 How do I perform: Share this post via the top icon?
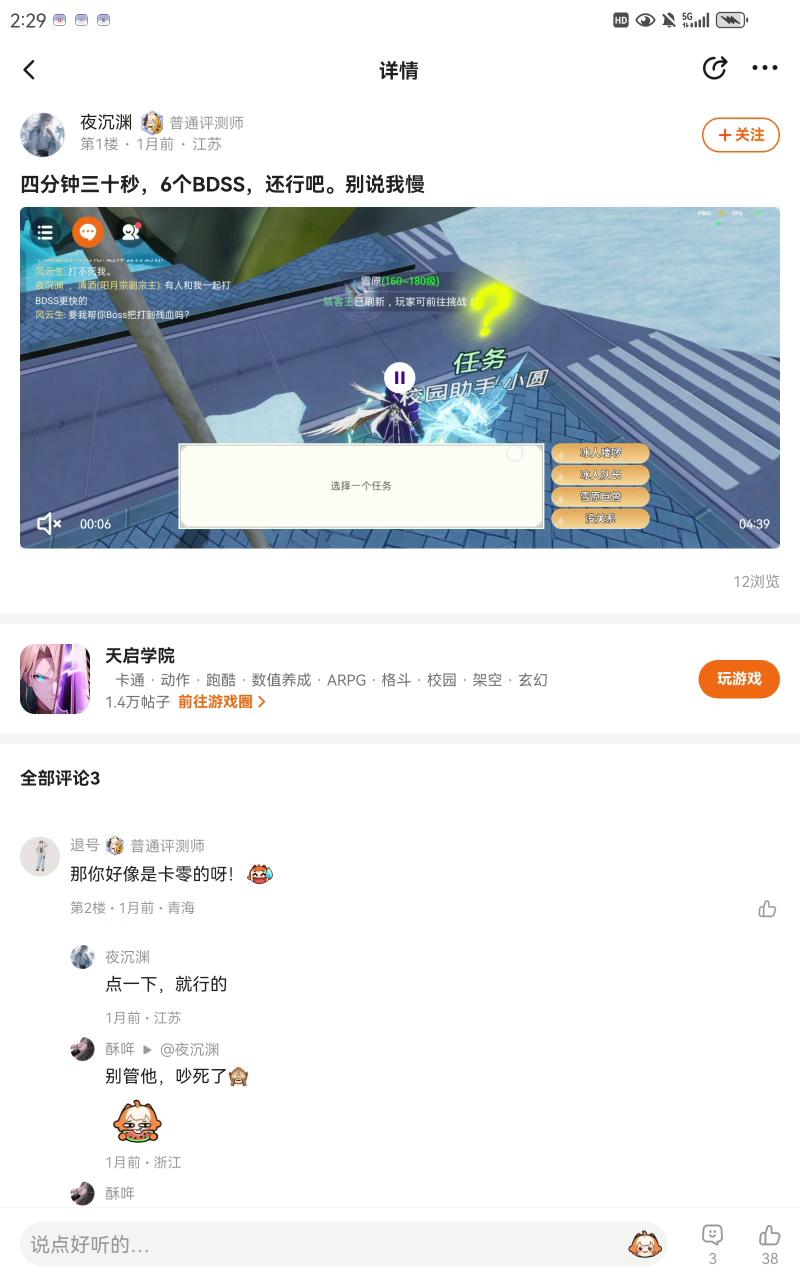coord(714,68)
